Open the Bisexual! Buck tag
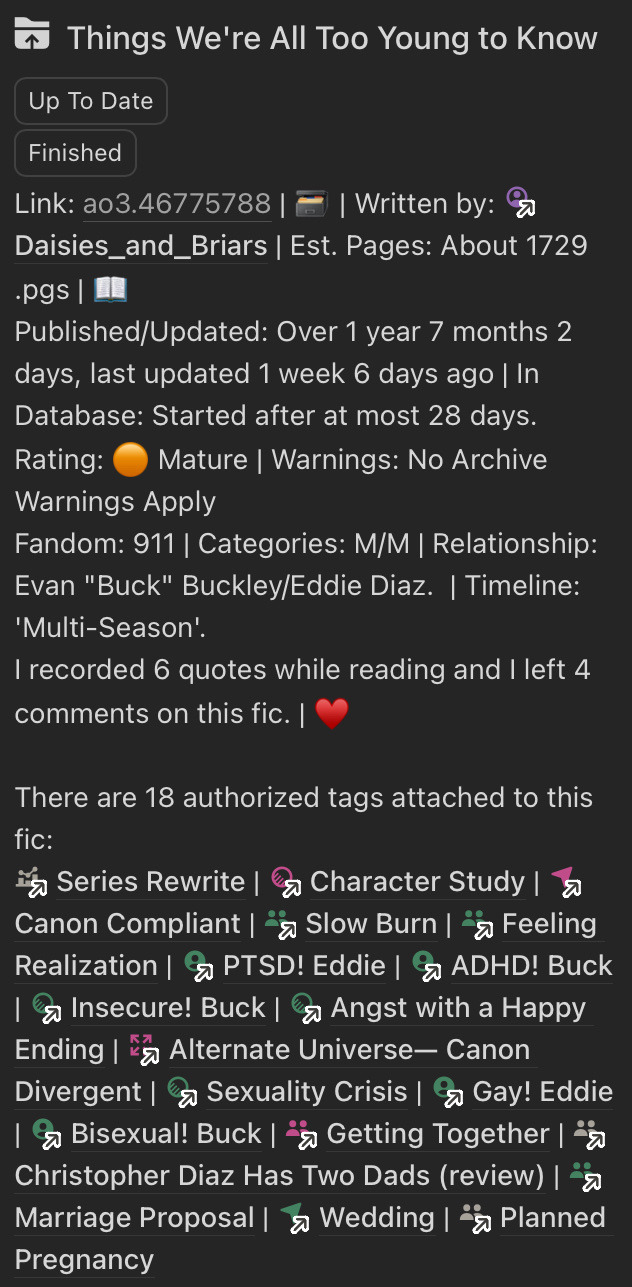 click(166, 1134)
